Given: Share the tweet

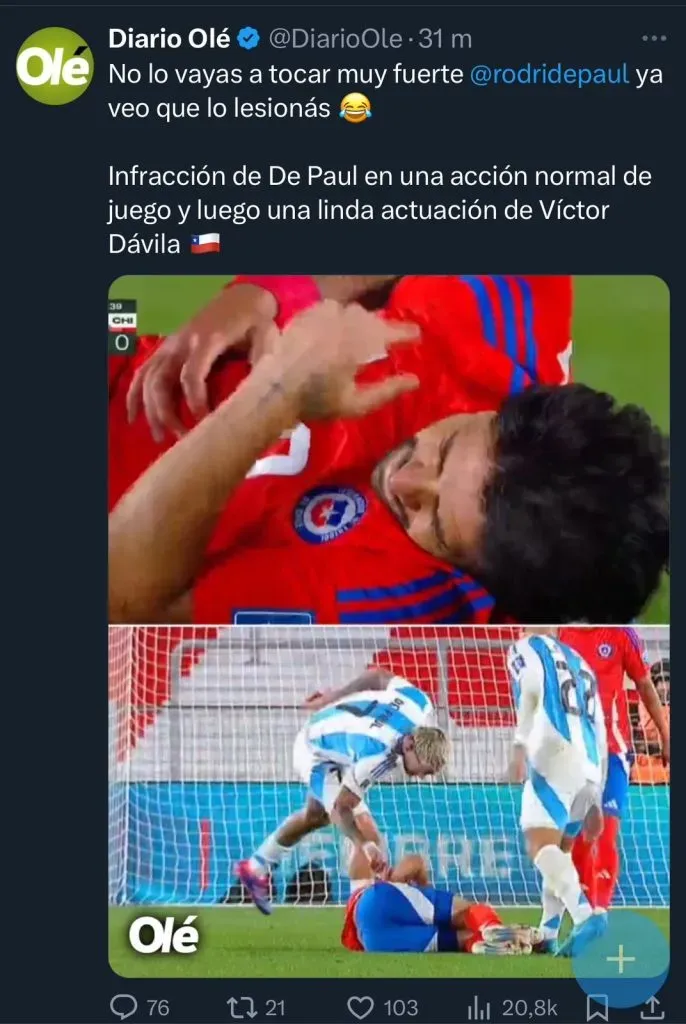Looking at the screenshot, I should [x=651, y=1005].
